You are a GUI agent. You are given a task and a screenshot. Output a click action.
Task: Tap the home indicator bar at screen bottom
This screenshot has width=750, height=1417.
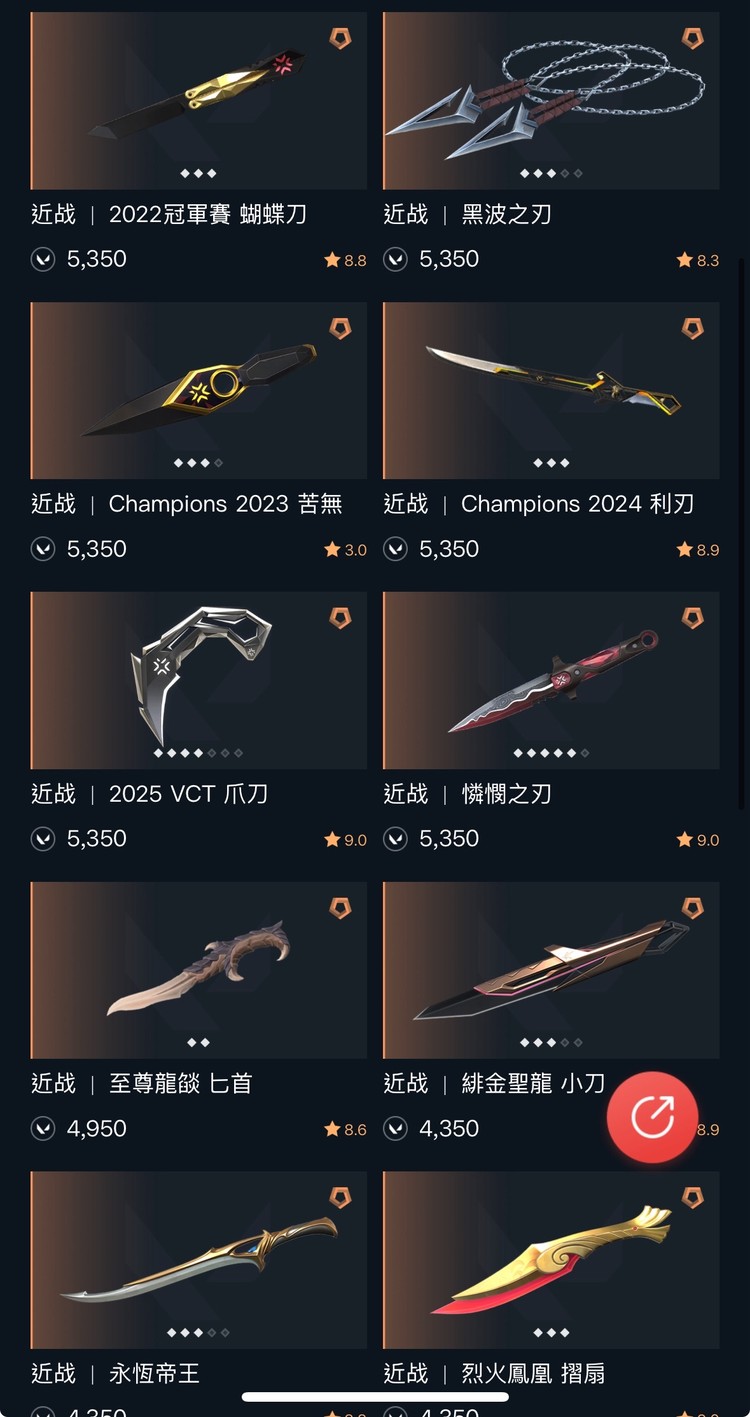tap(375, 1394)
